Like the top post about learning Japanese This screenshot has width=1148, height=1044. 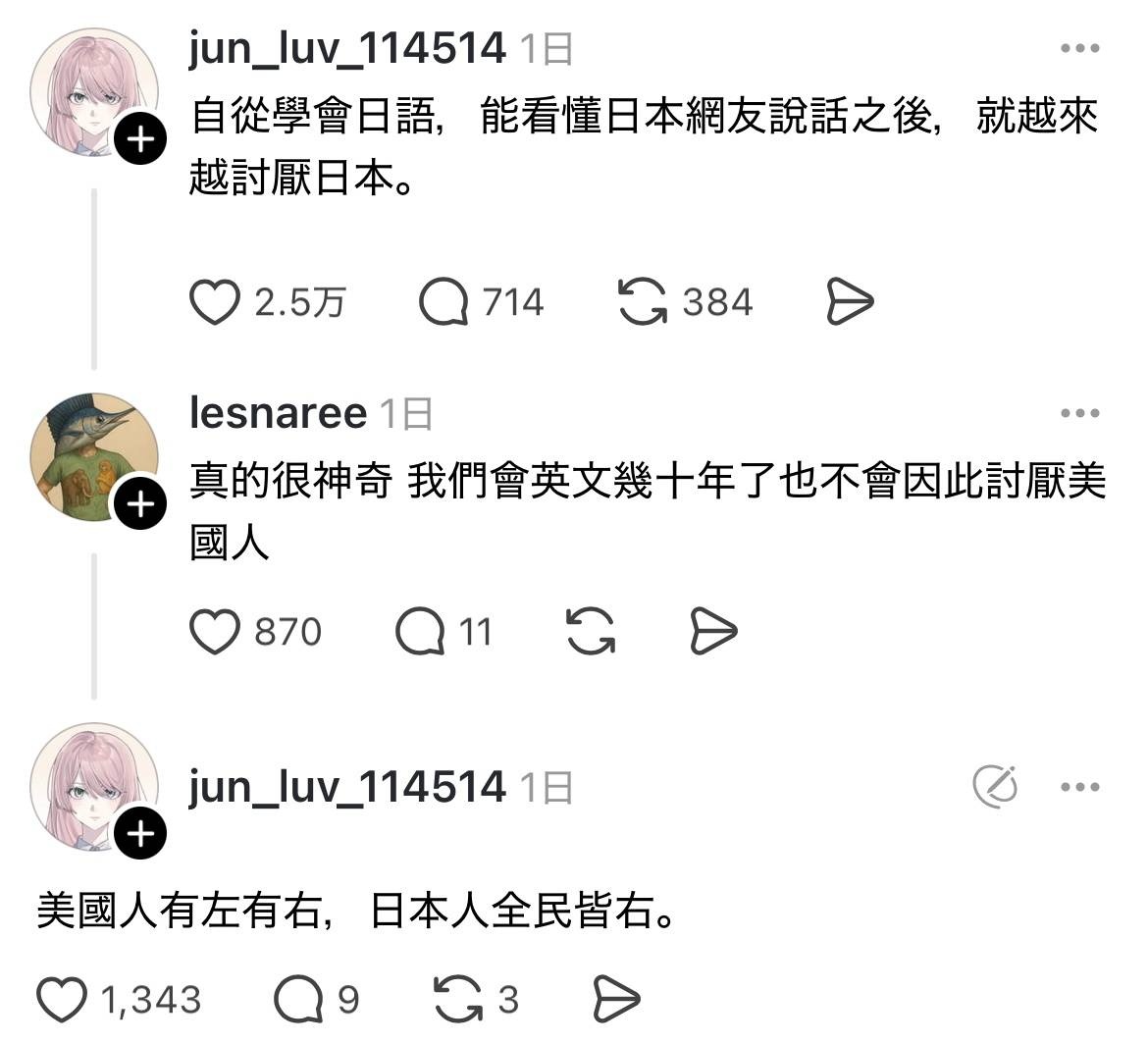pyautogui.click(x=215, y=301)
